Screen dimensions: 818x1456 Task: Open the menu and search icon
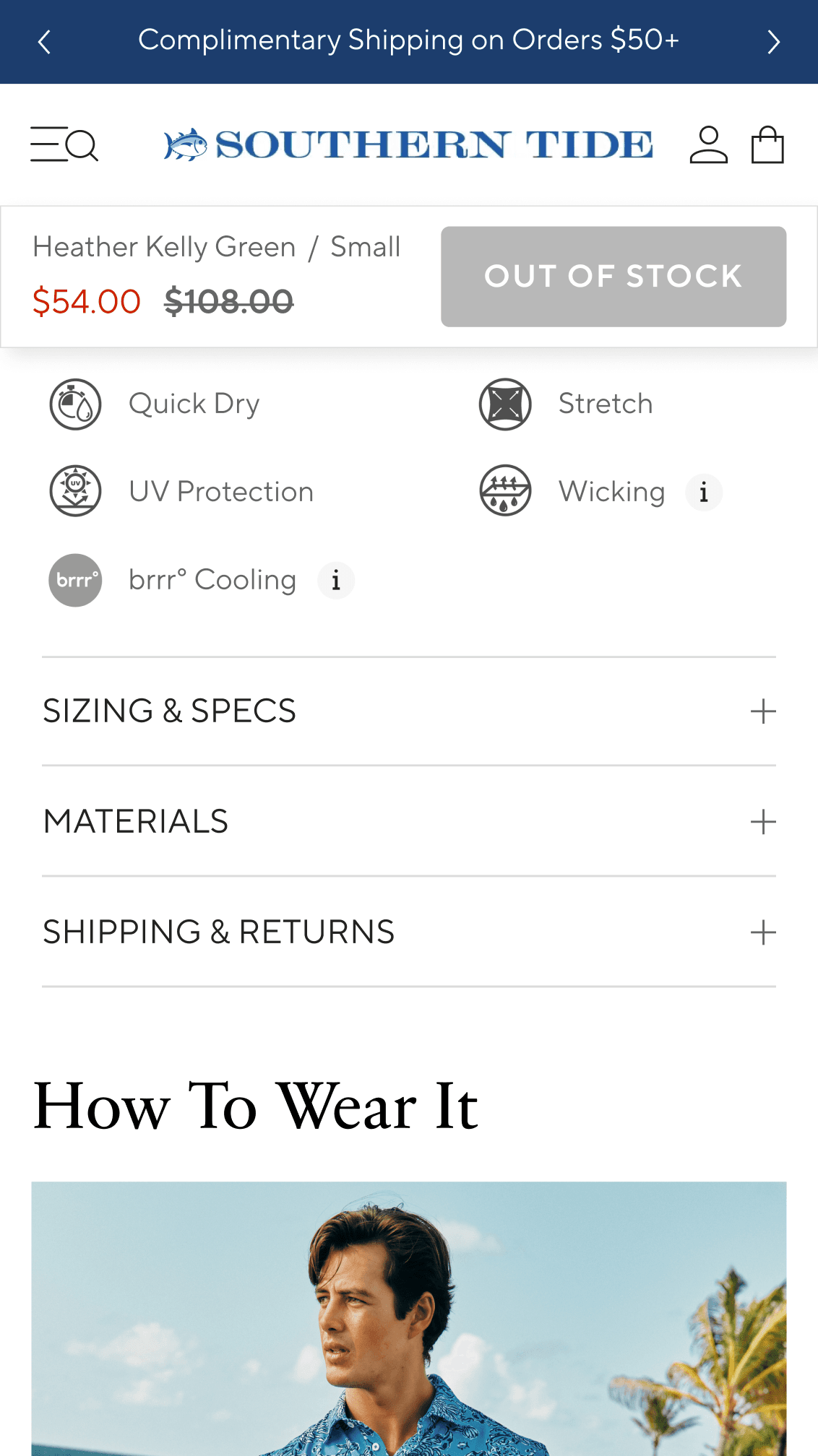tap(64, 144)
